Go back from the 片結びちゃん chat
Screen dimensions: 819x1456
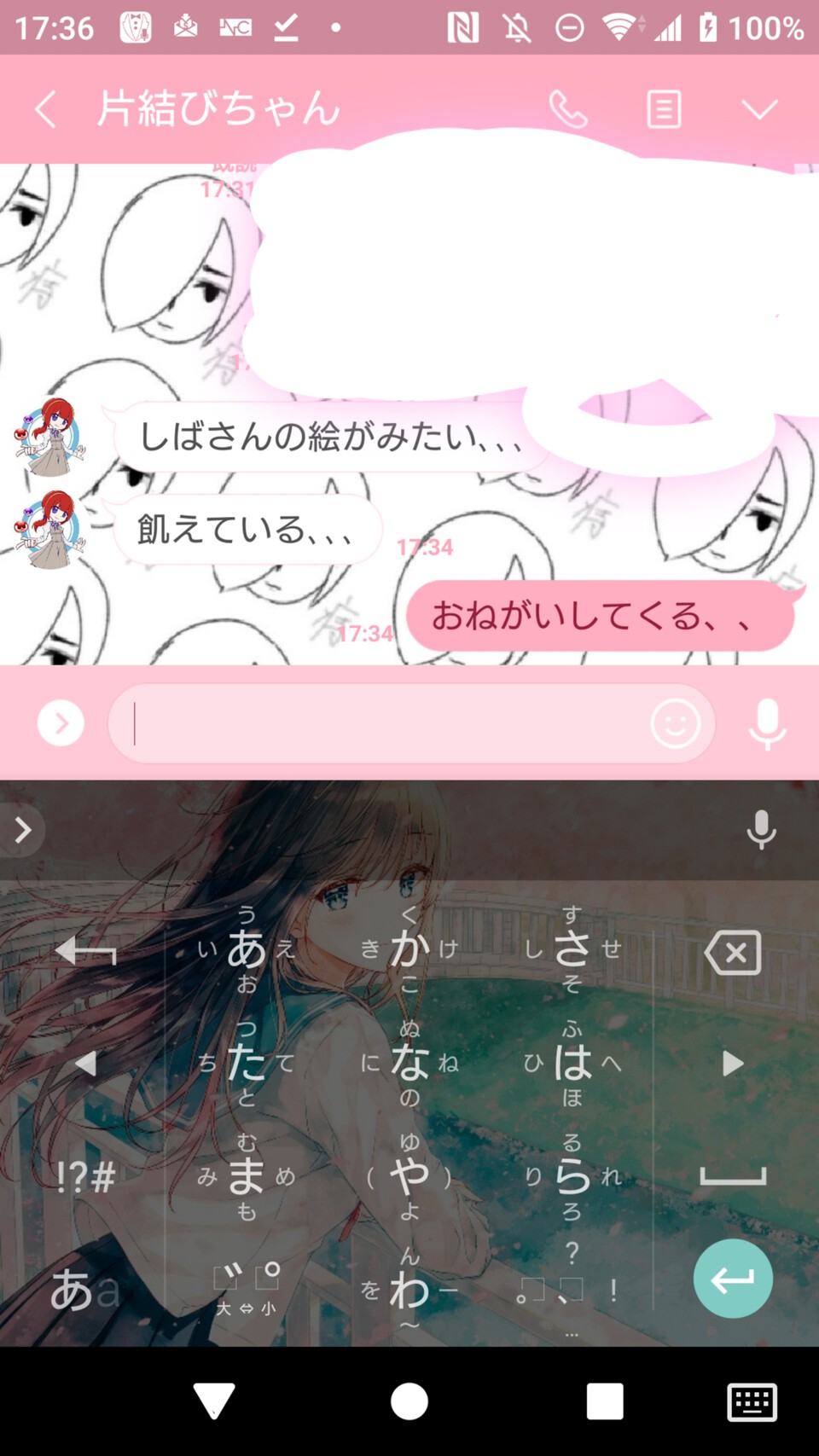pos(46,110)
